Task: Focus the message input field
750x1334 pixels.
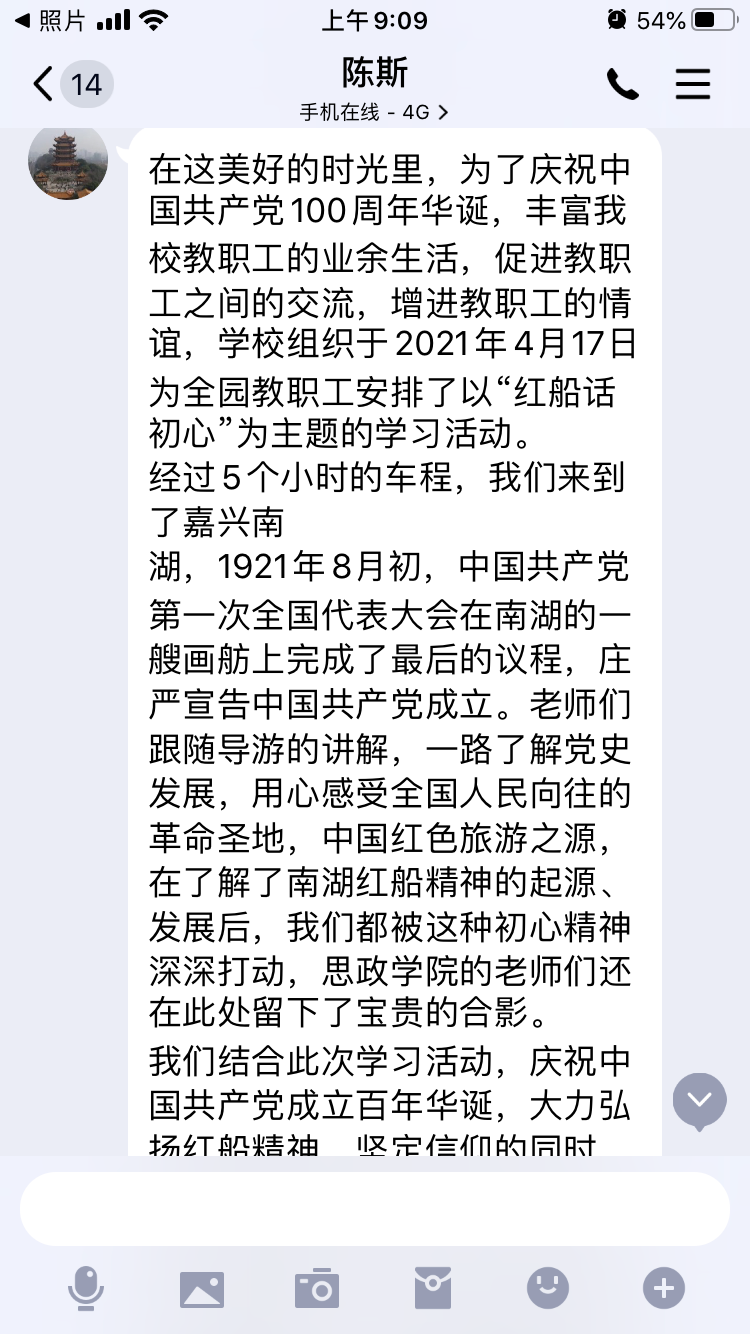Action: (374, 1209)
